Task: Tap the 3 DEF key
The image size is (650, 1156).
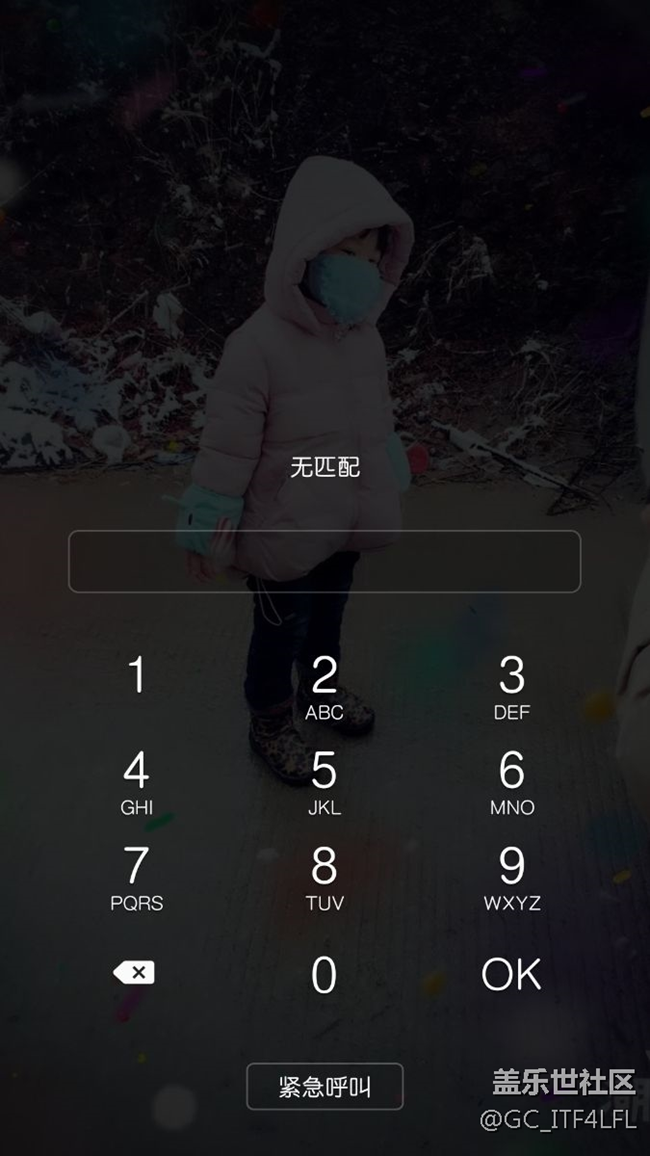Action: [511, 686]
